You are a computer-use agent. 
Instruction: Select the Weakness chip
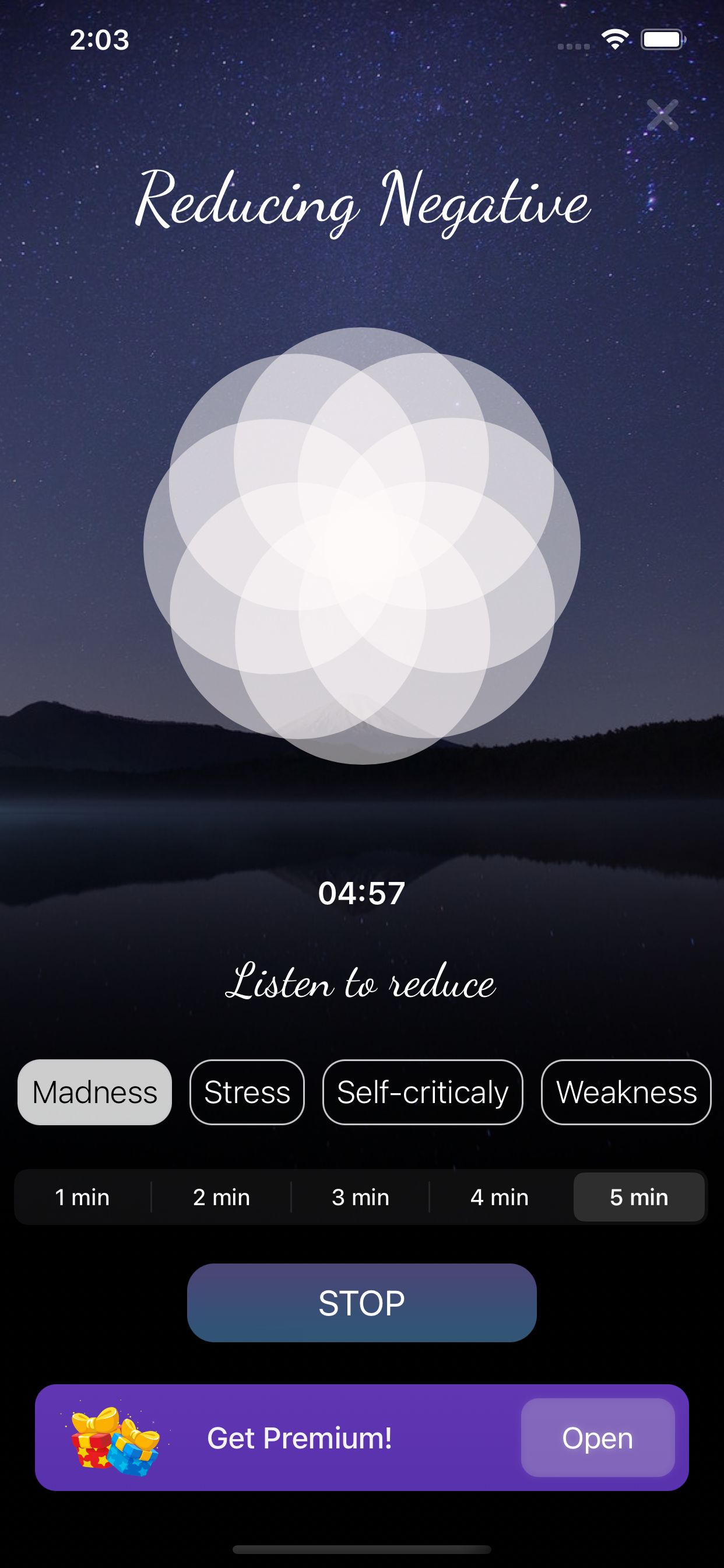point(625,1092)
